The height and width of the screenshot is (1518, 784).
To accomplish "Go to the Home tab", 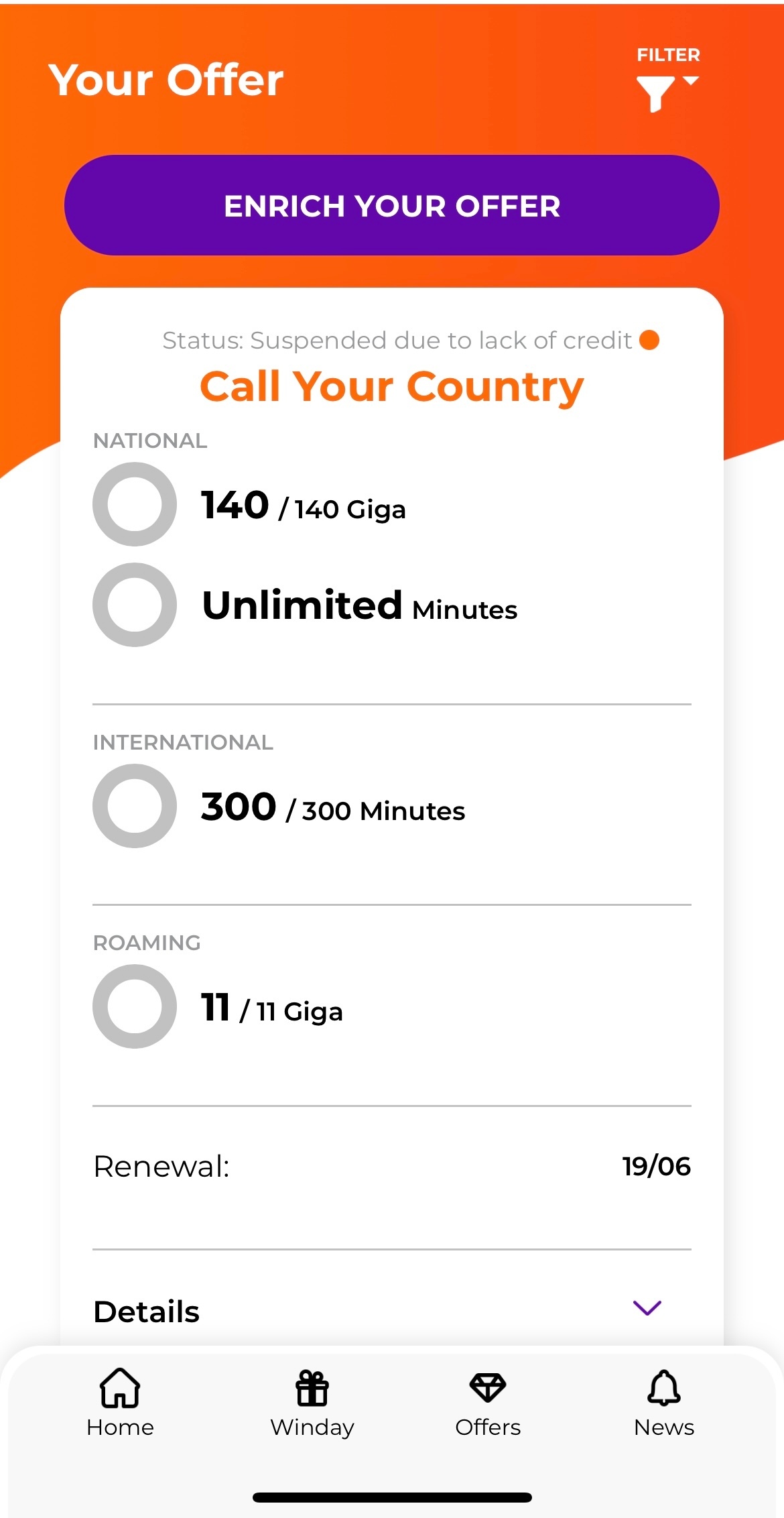I will (120, 1403).
